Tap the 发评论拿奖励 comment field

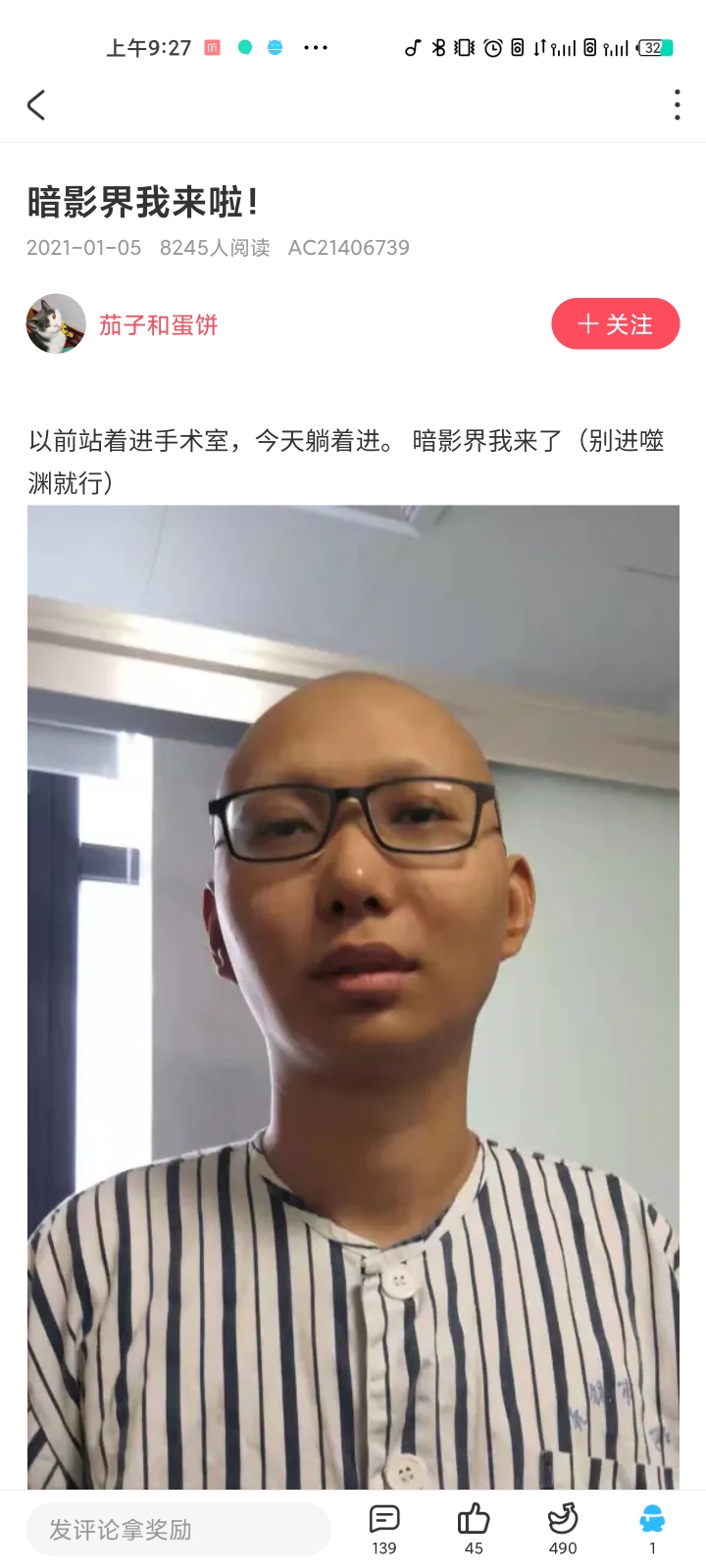pyautogui.click(x=176, y=1529)
